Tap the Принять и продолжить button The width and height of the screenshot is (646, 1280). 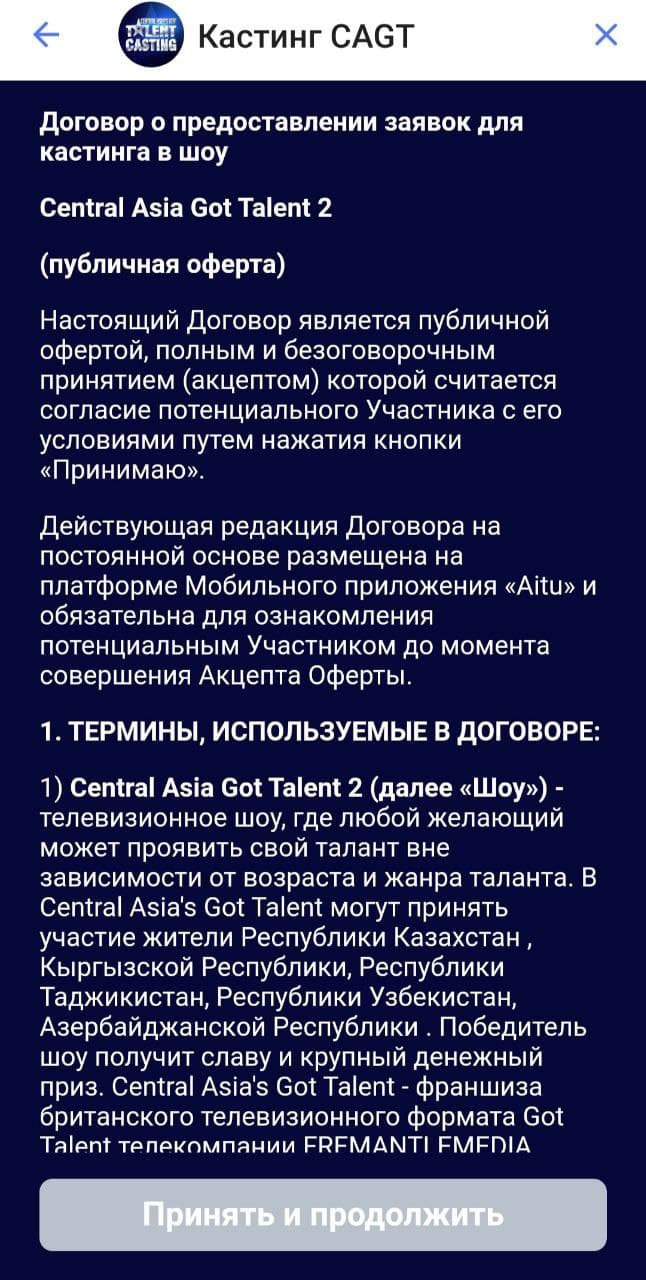tap(323, 1214)
